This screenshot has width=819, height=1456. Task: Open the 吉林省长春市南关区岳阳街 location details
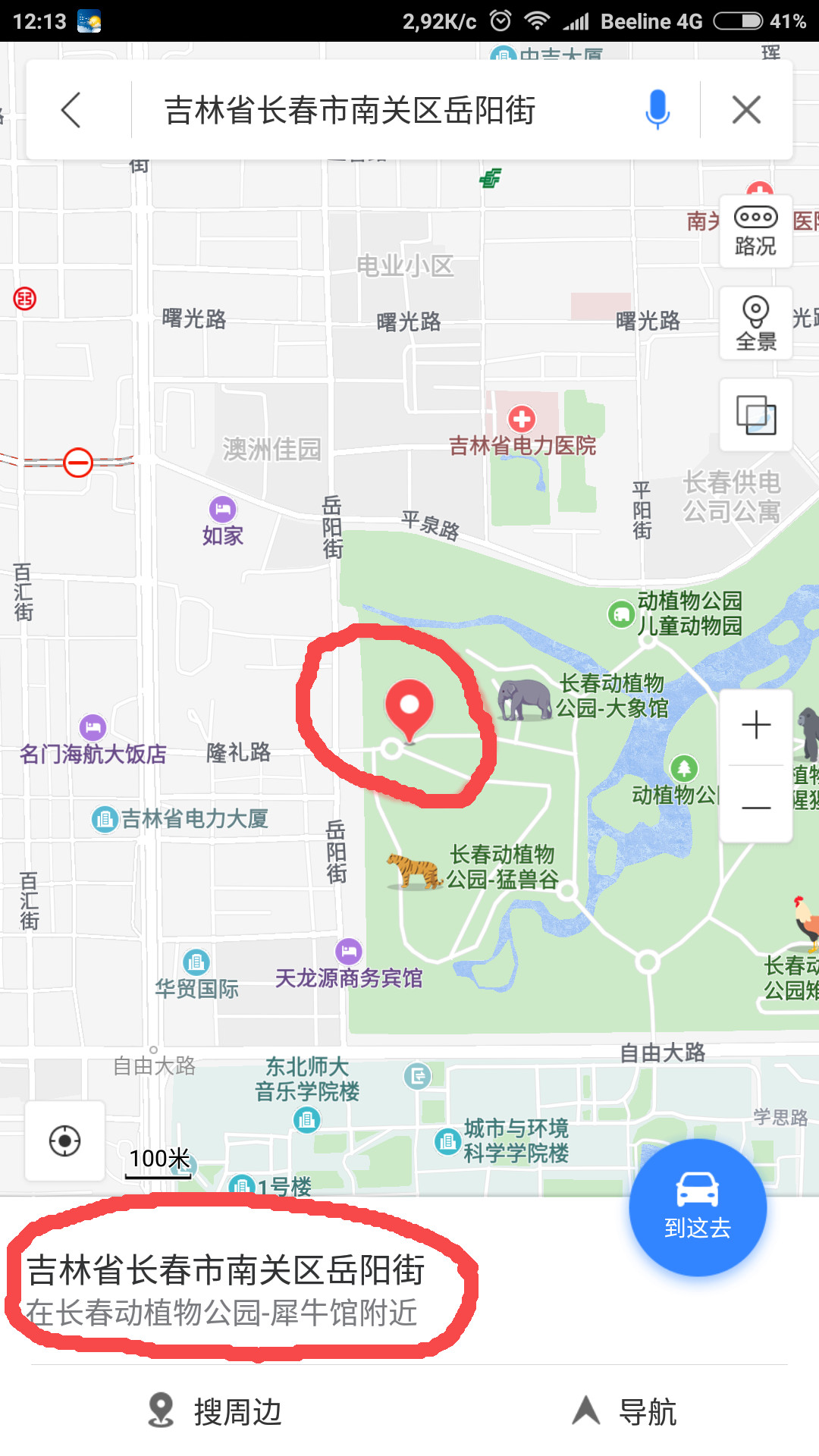(226, 1289)
